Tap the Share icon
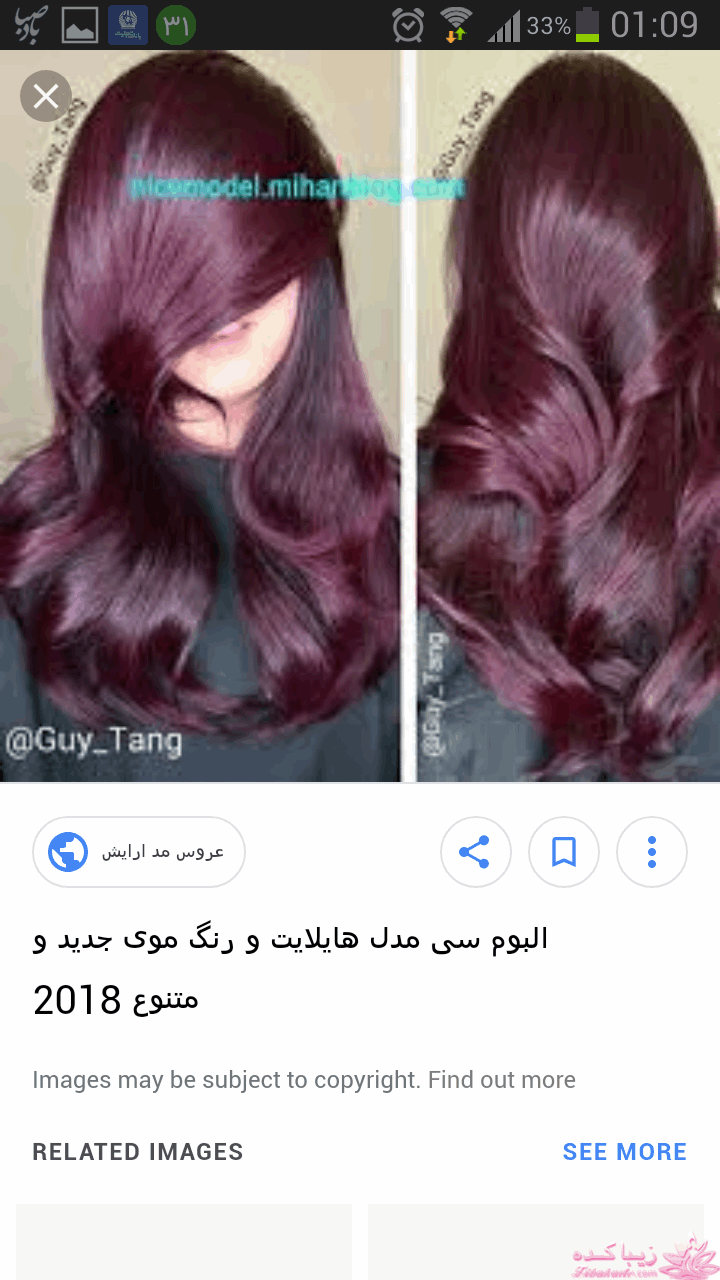Image resolution: width=720 pixels, height=1280 pixels. pyautogui.click(x=476, y=851)
